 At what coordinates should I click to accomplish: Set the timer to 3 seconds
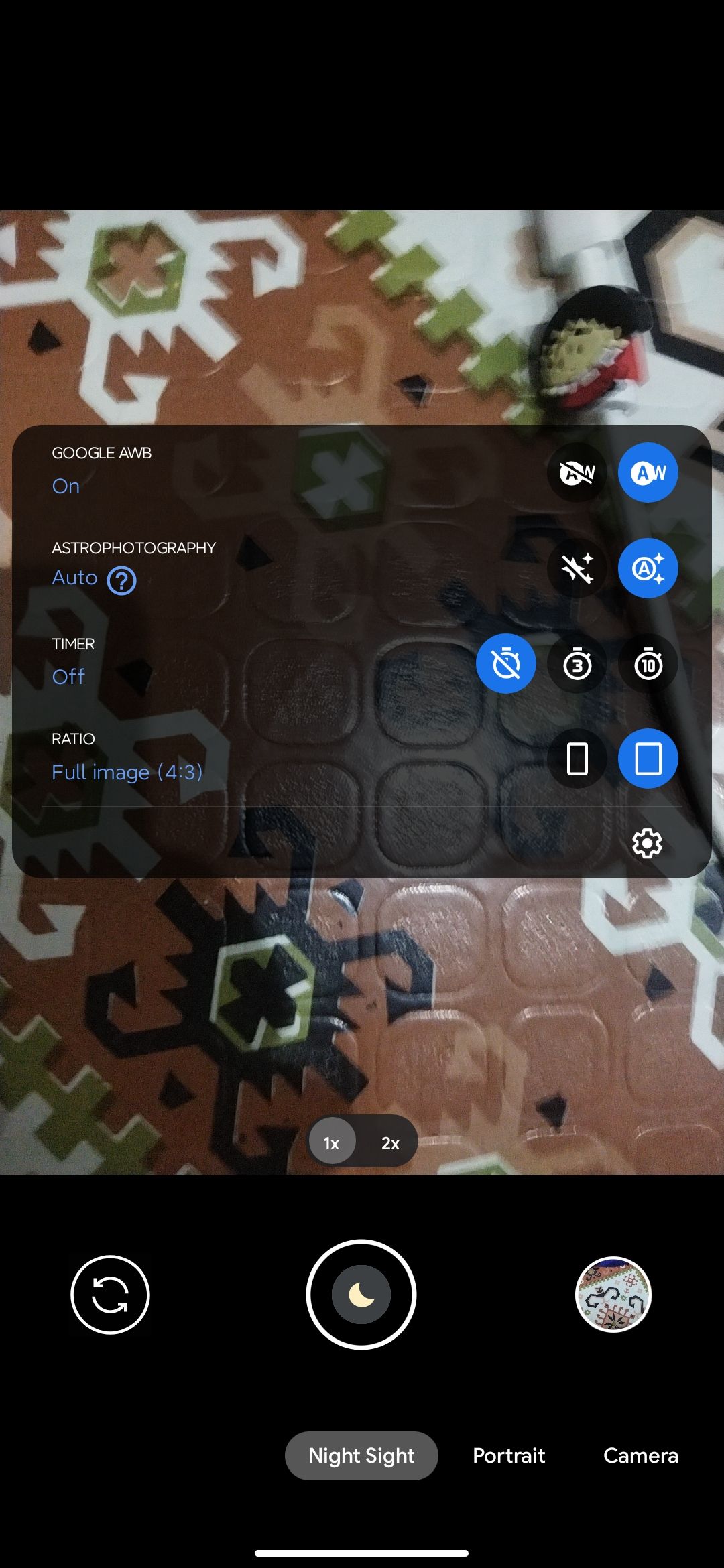[577, 664]
